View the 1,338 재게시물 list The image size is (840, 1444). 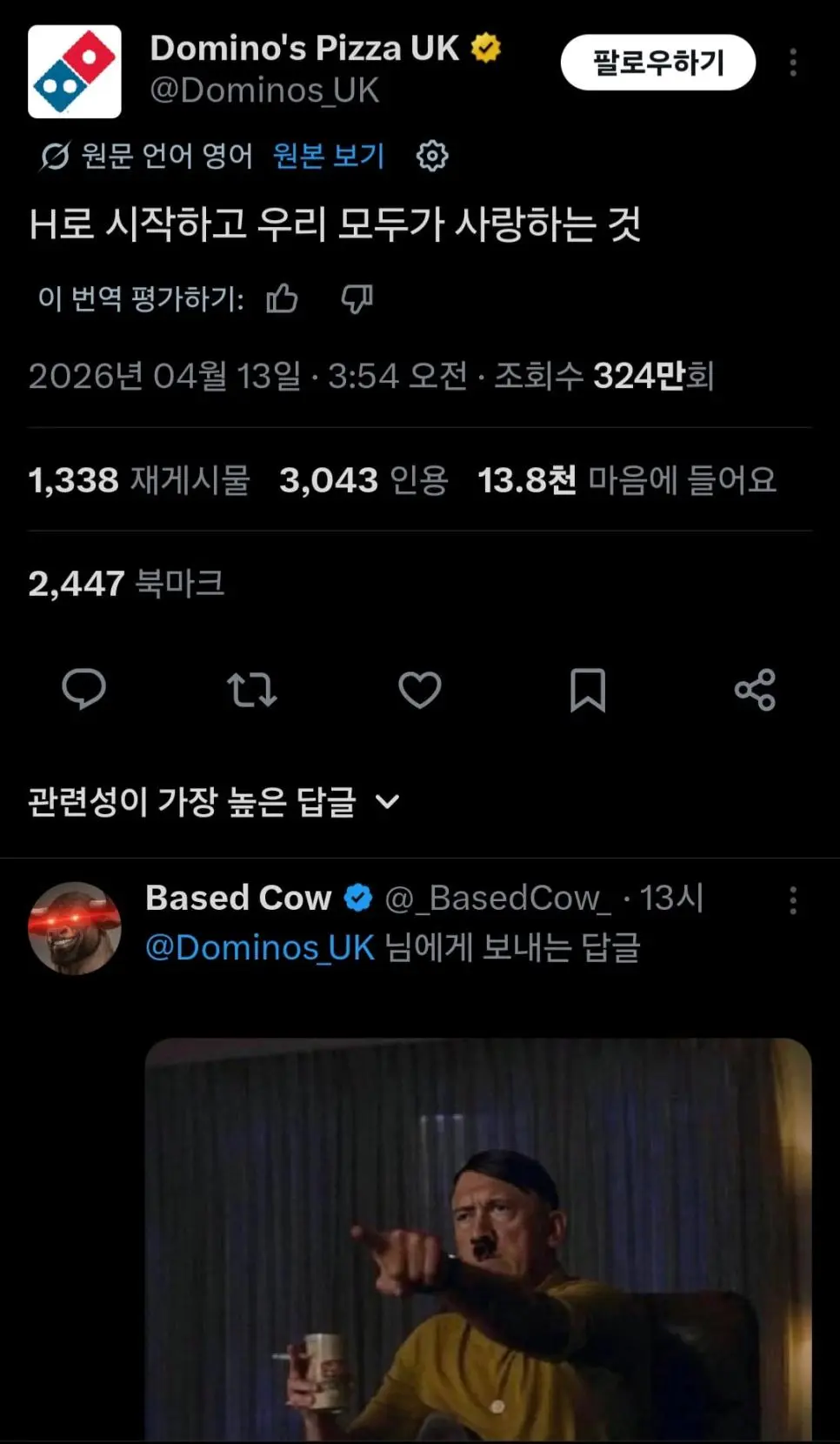[x=141, y=480]
